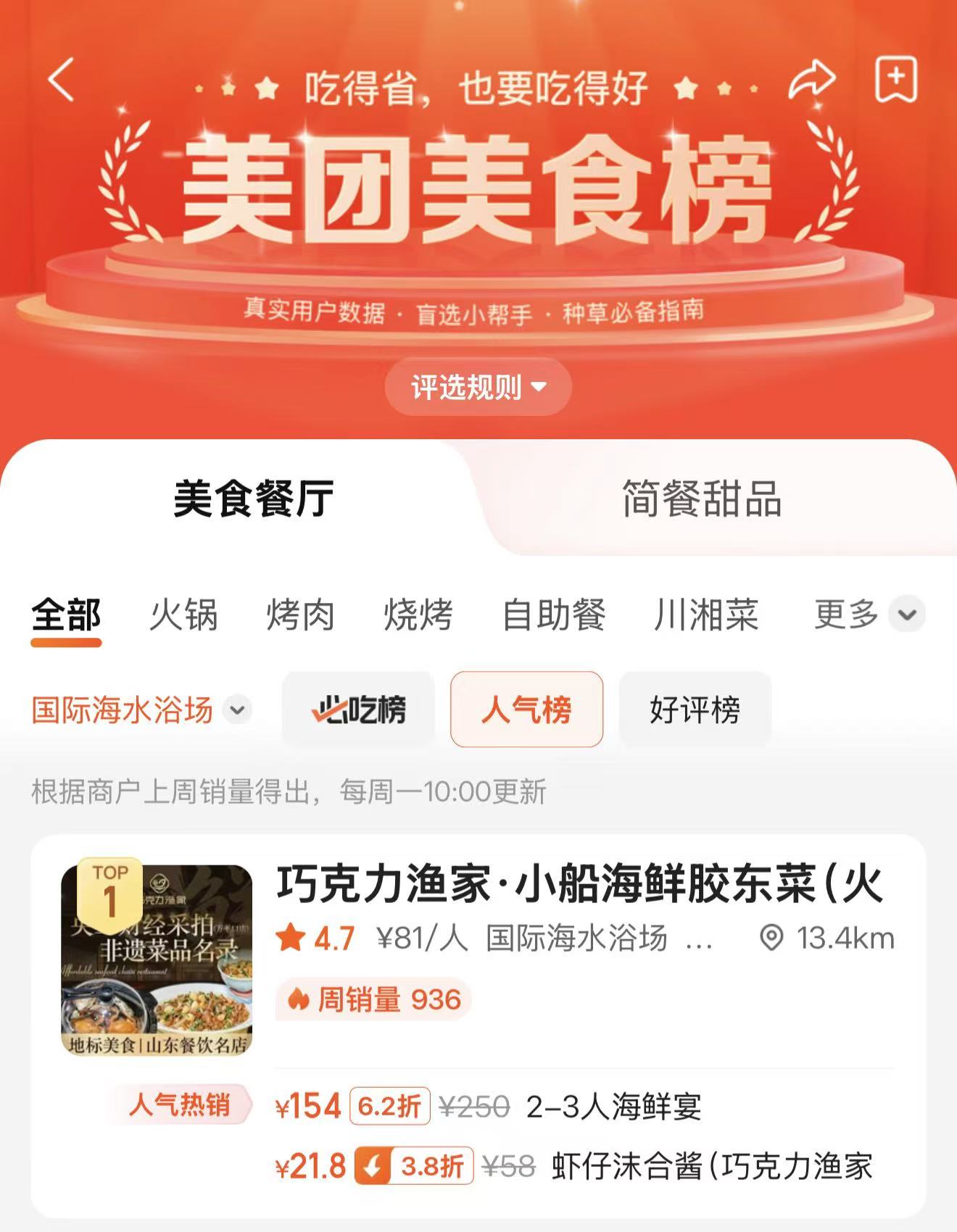Bookmark this ranking list
Image resolution: width=957 pixels, height=1232 pixels.
click(896, 80)
